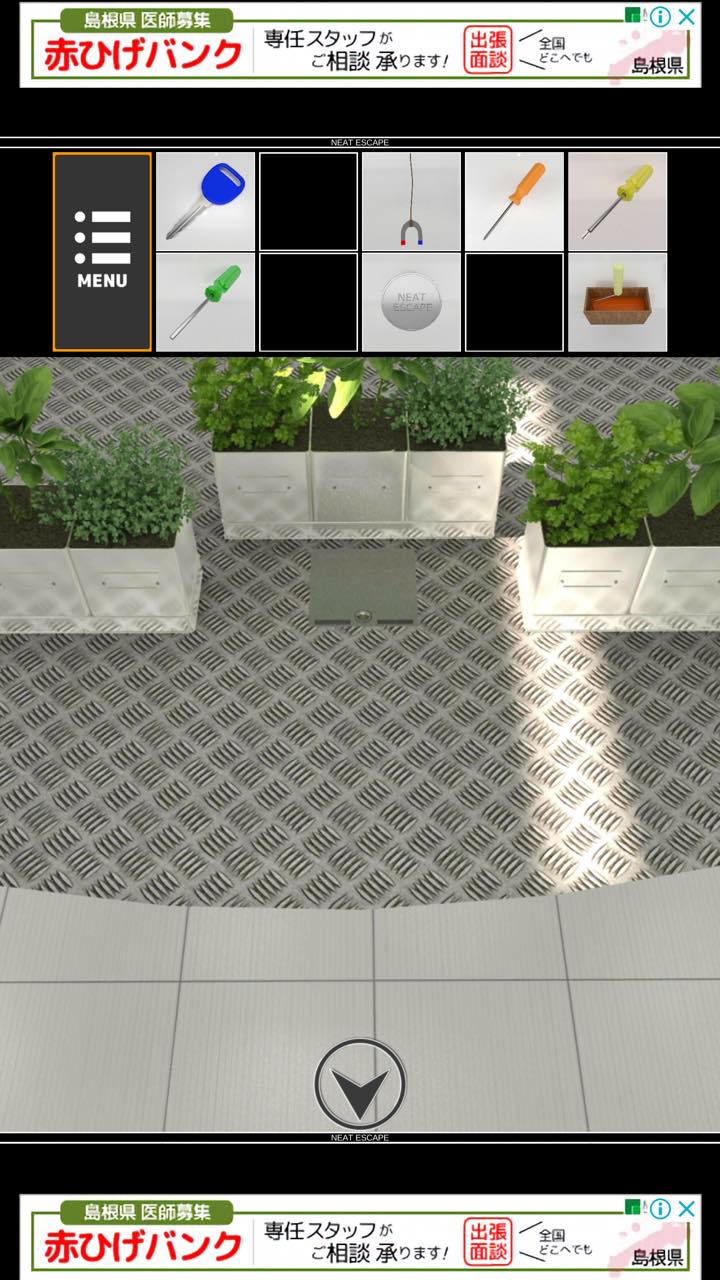Inspect the floor hatch by planters
Screen dimensions: 720x1280
pos(364,584)
